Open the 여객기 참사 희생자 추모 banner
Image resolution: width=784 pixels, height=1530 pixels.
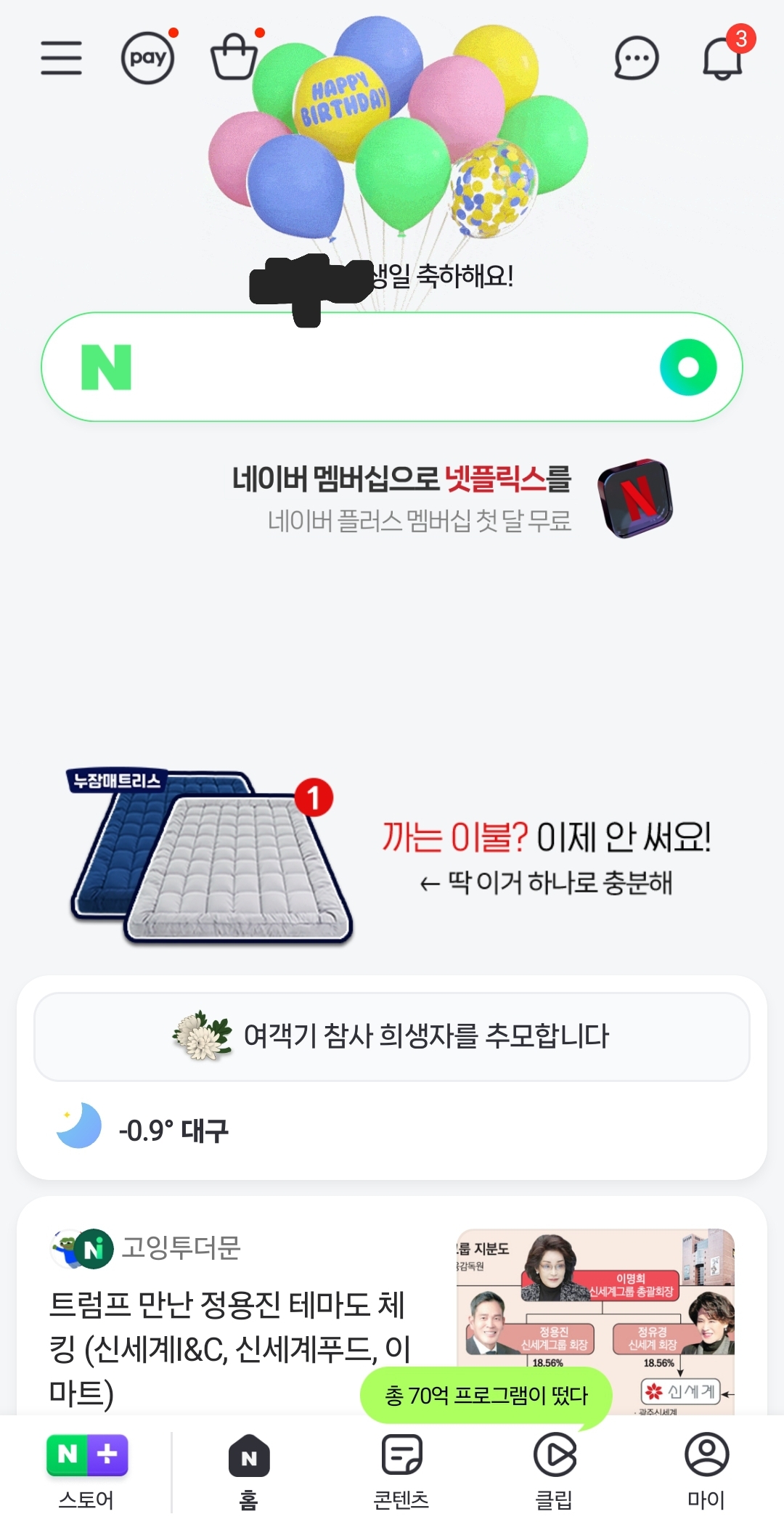(x=392, y=1036)
